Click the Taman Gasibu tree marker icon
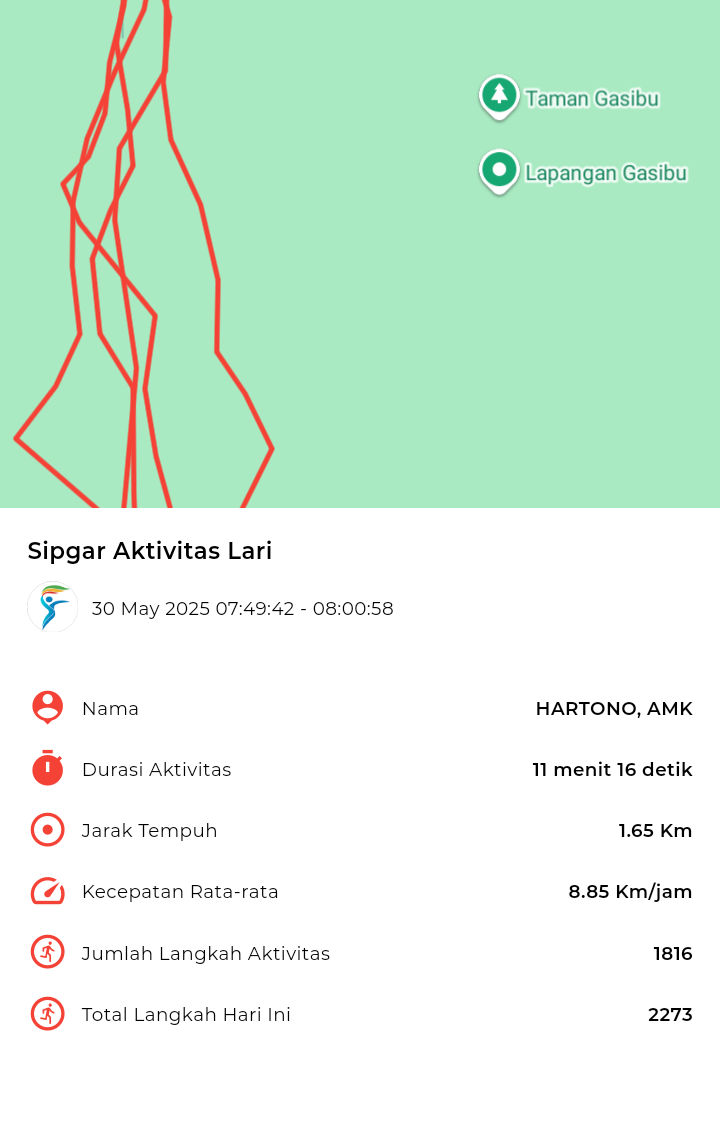The height and width of the screenshot is (1141, 720). [499, 96]
